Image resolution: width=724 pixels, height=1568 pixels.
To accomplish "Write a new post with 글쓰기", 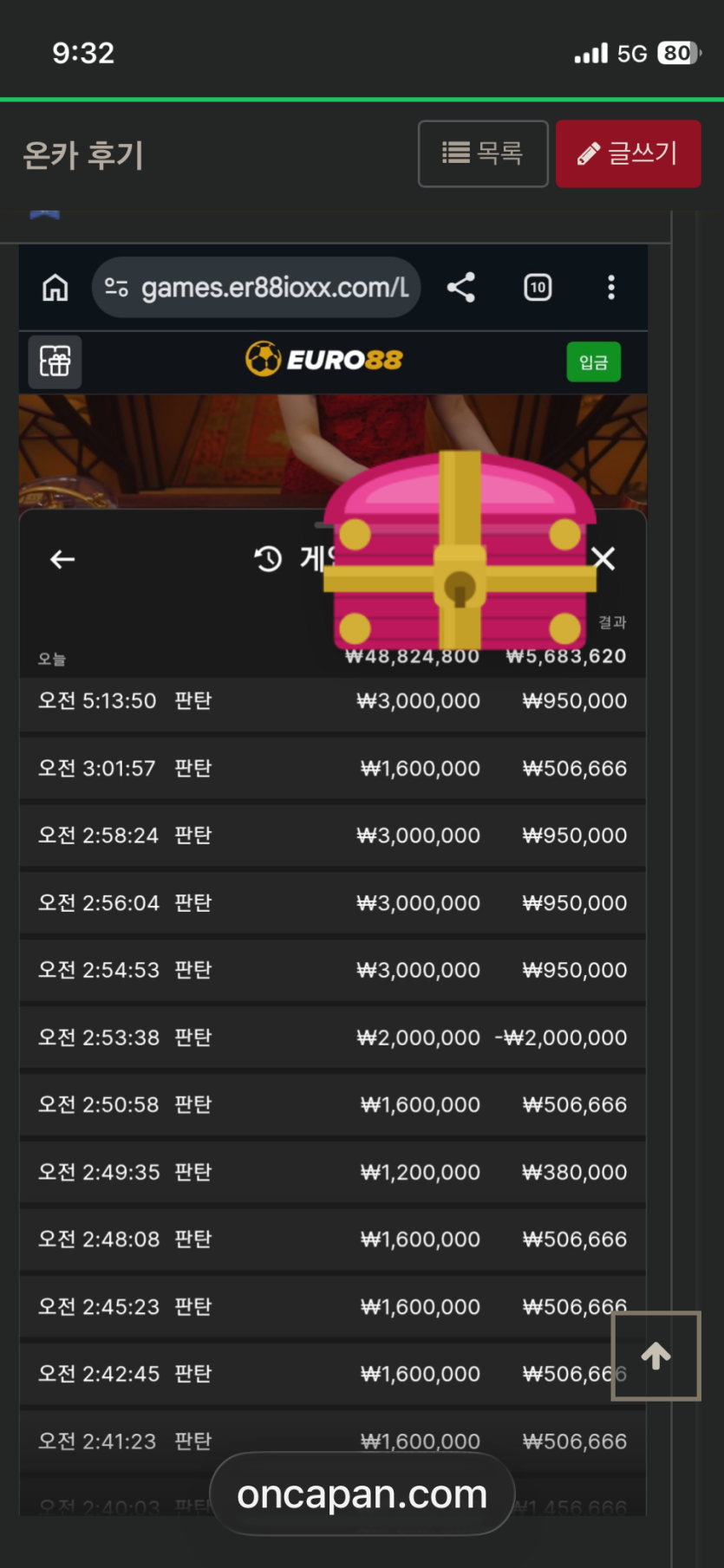I will 629,153.
